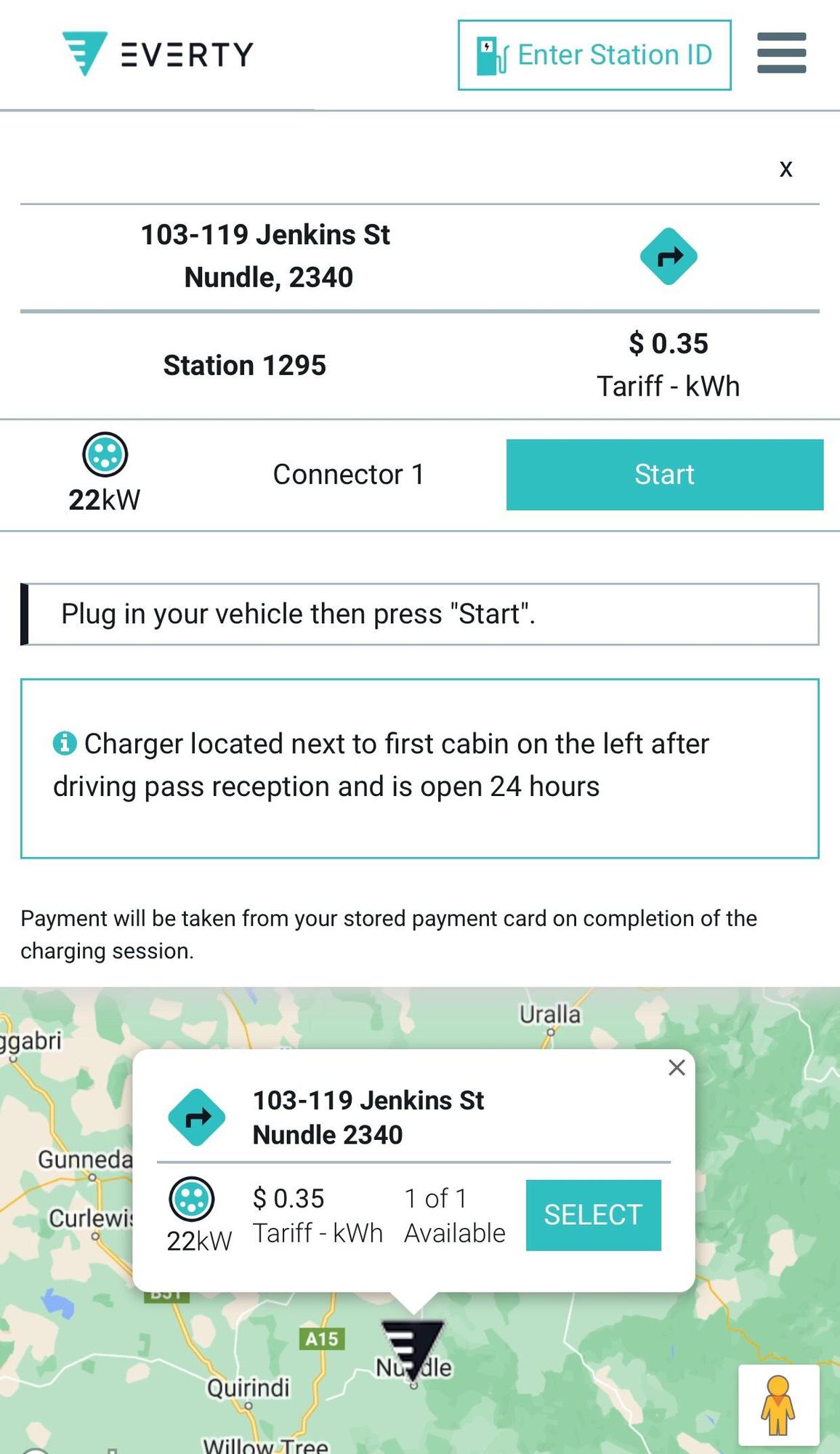Click the Station 1295 label

click(x=245, y=364)
